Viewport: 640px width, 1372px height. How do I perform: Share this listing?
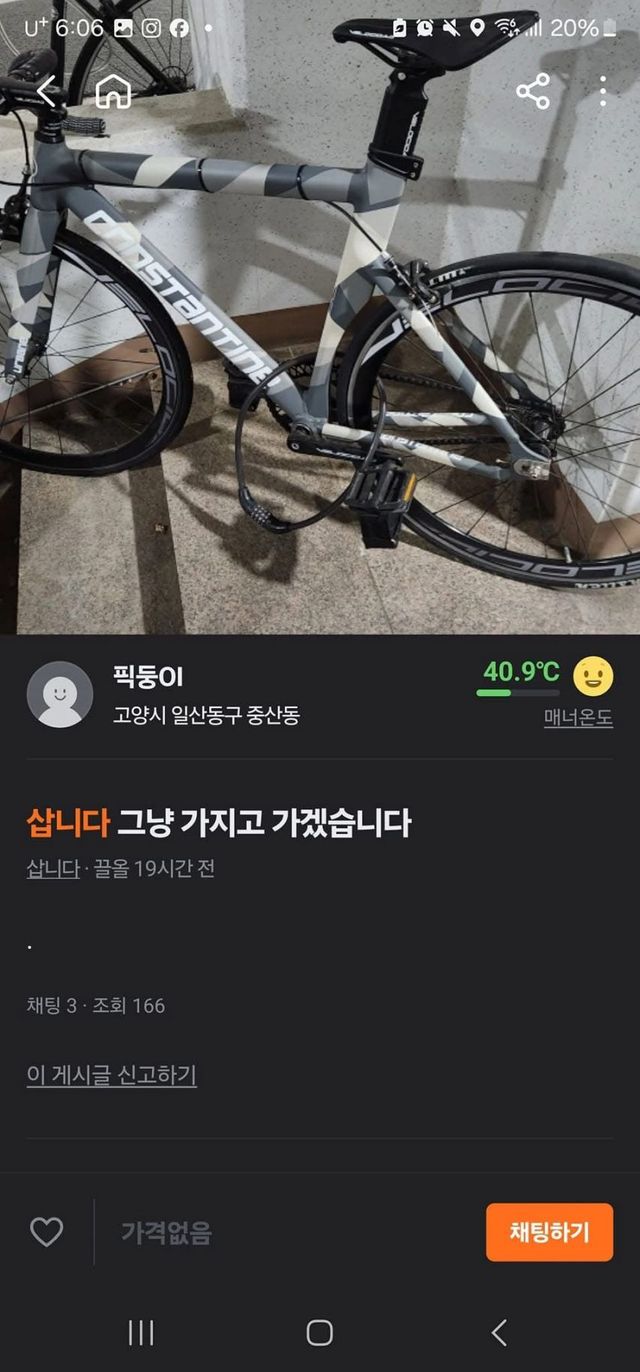coord(533,92)
